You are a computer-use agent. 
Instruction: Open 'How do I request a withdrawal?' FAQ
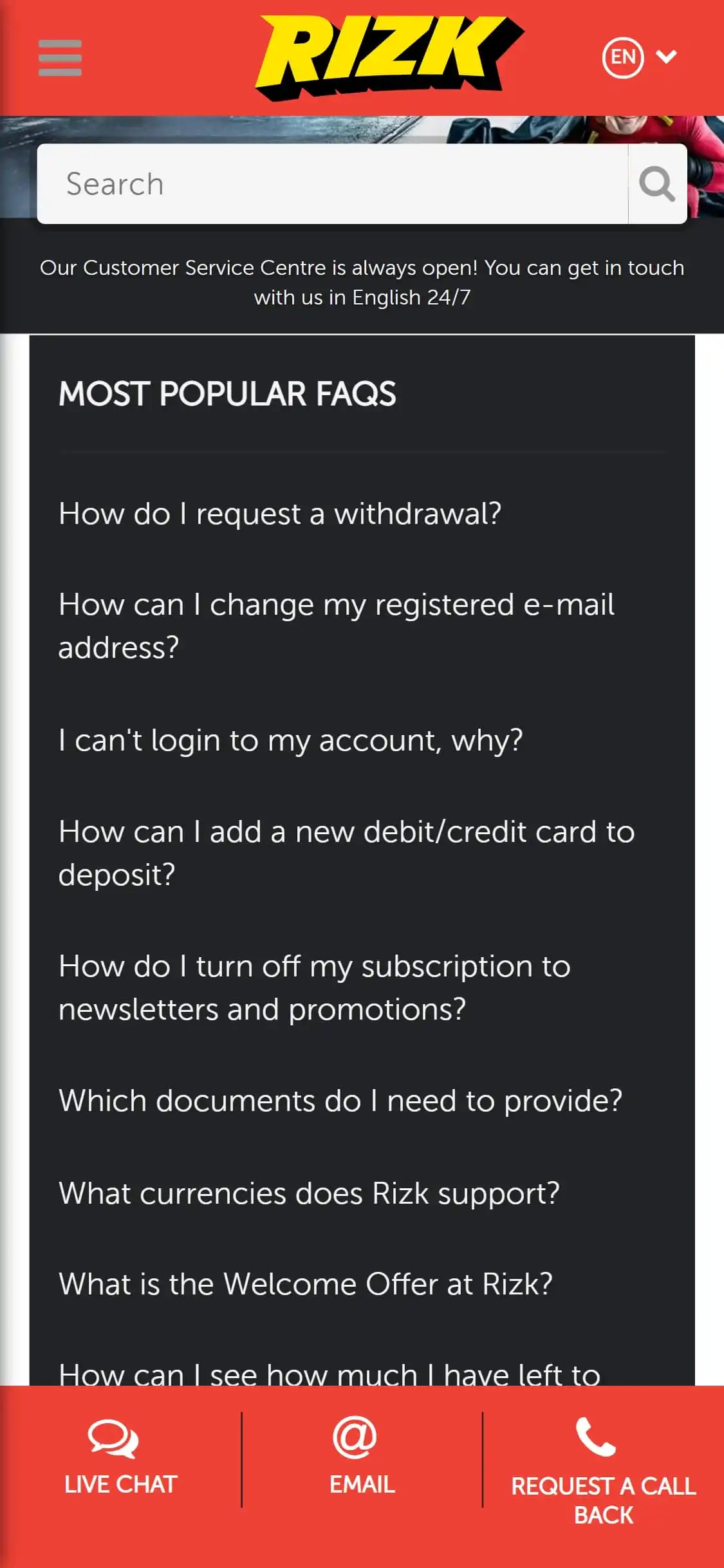pos(279,514)
